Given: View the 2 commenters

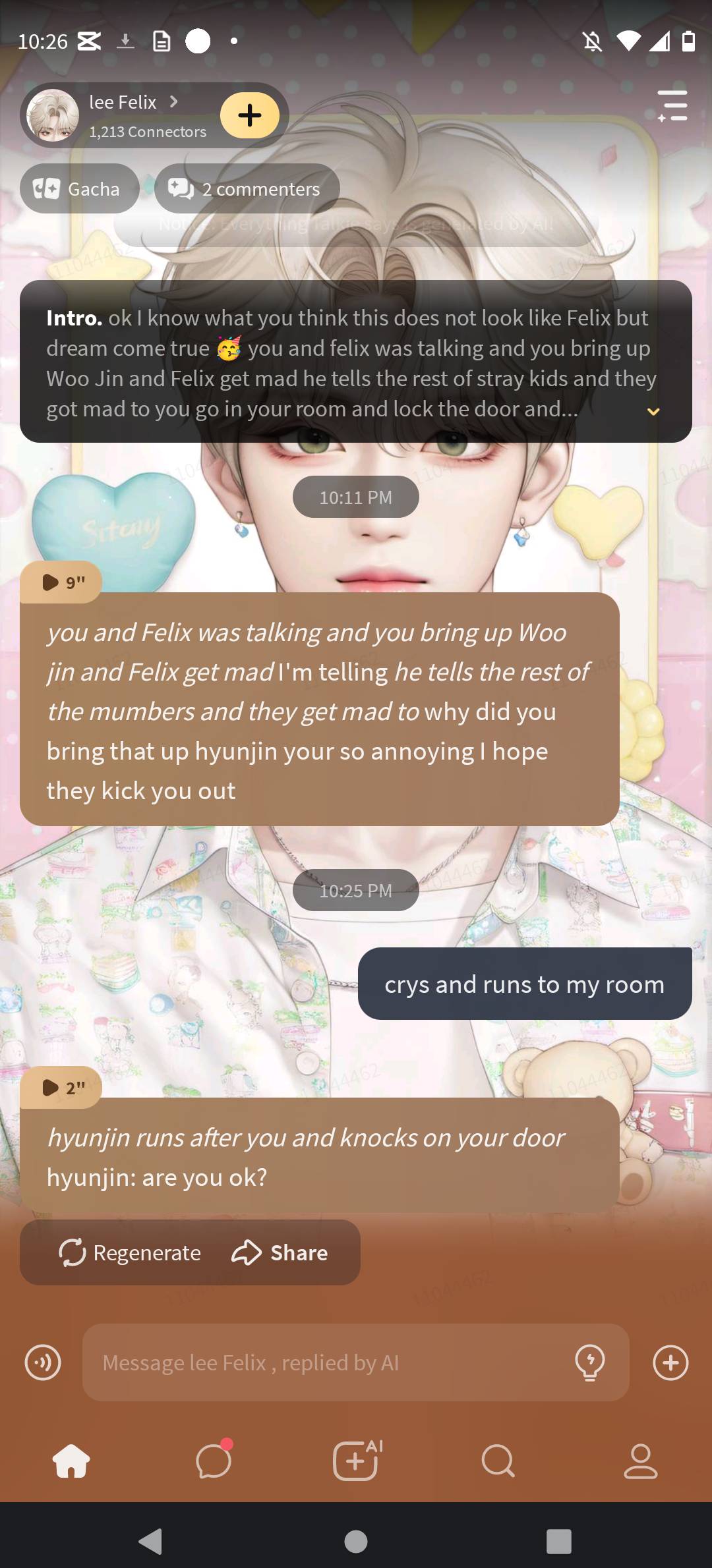Looking at the screenshot, I should (x=247, y=189).
